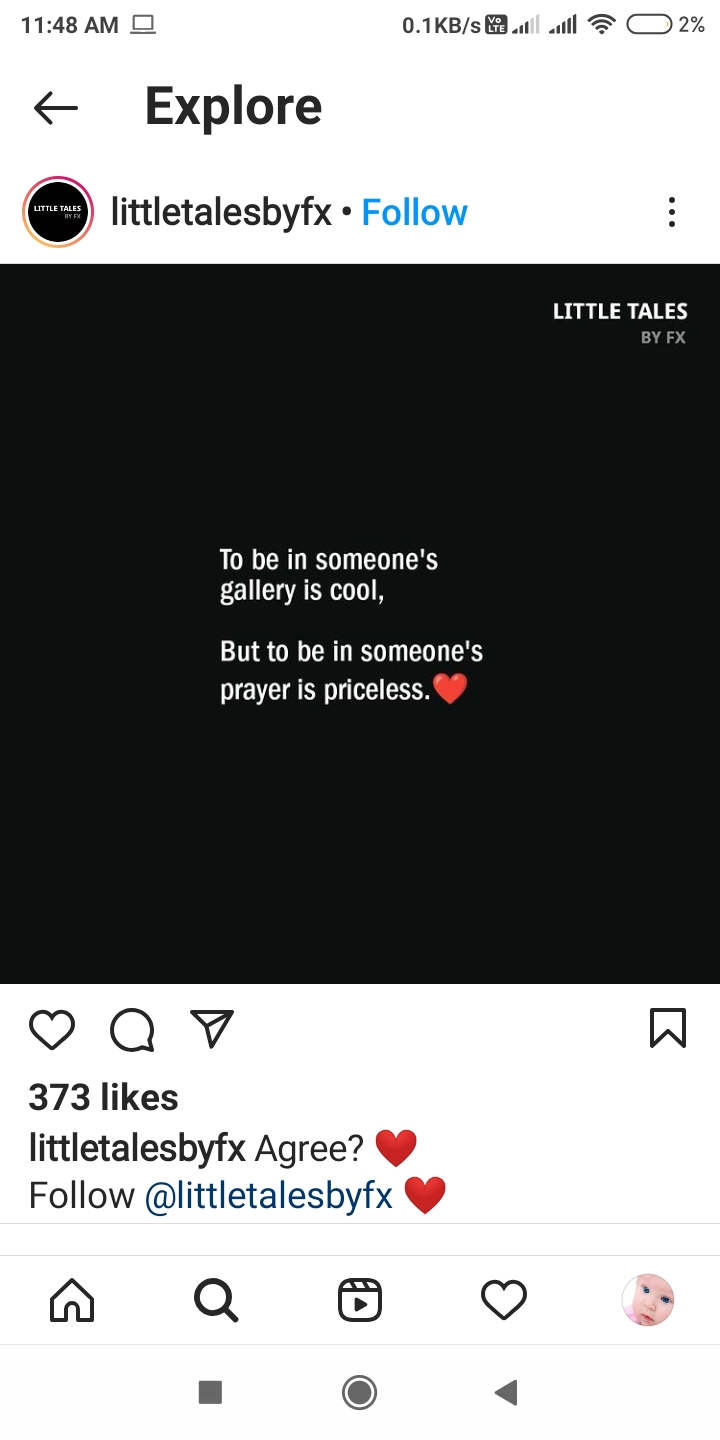Tap the system recent apps button
This screenshot has width=720, height=1440.
(210, 1392)
